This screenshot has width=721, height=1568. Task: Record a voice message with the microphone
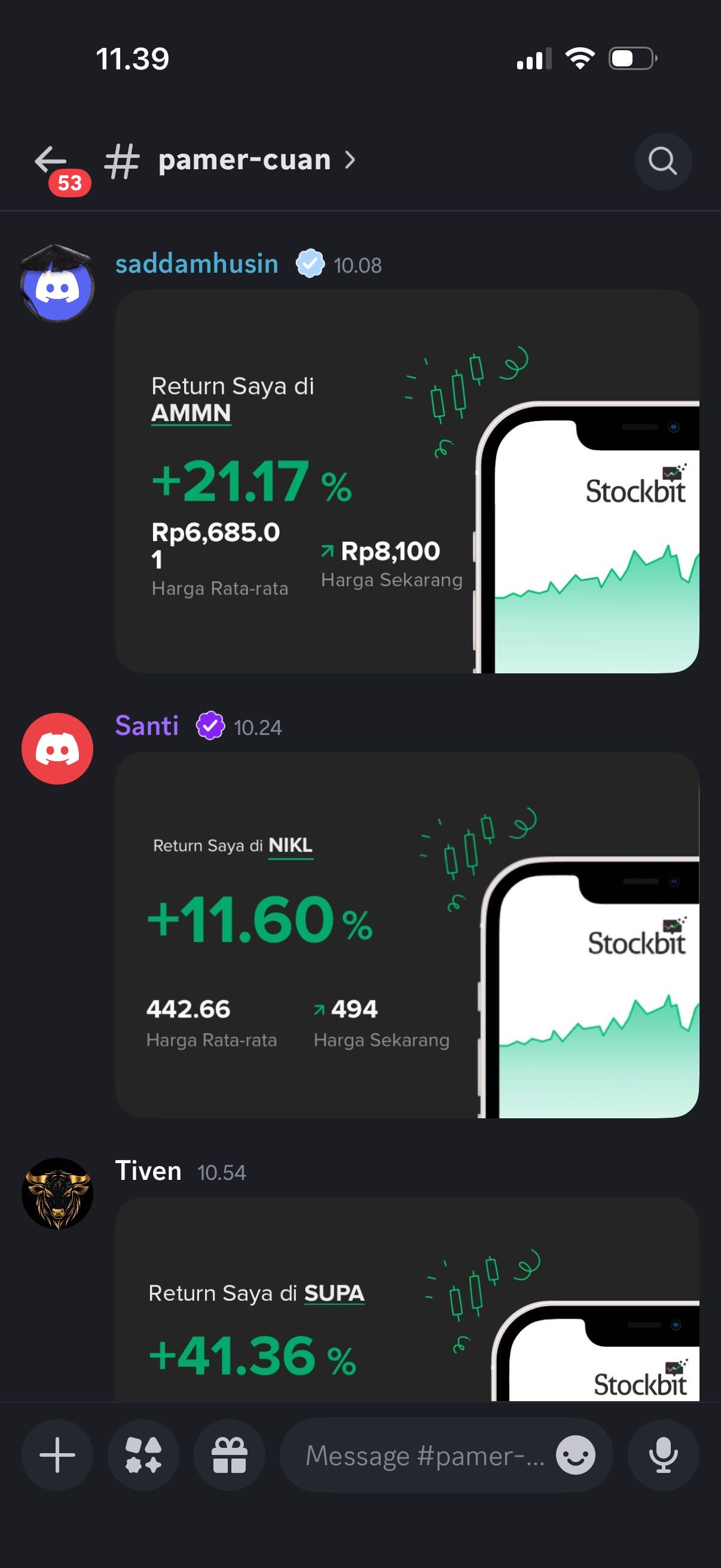[x=663, y=1455]
